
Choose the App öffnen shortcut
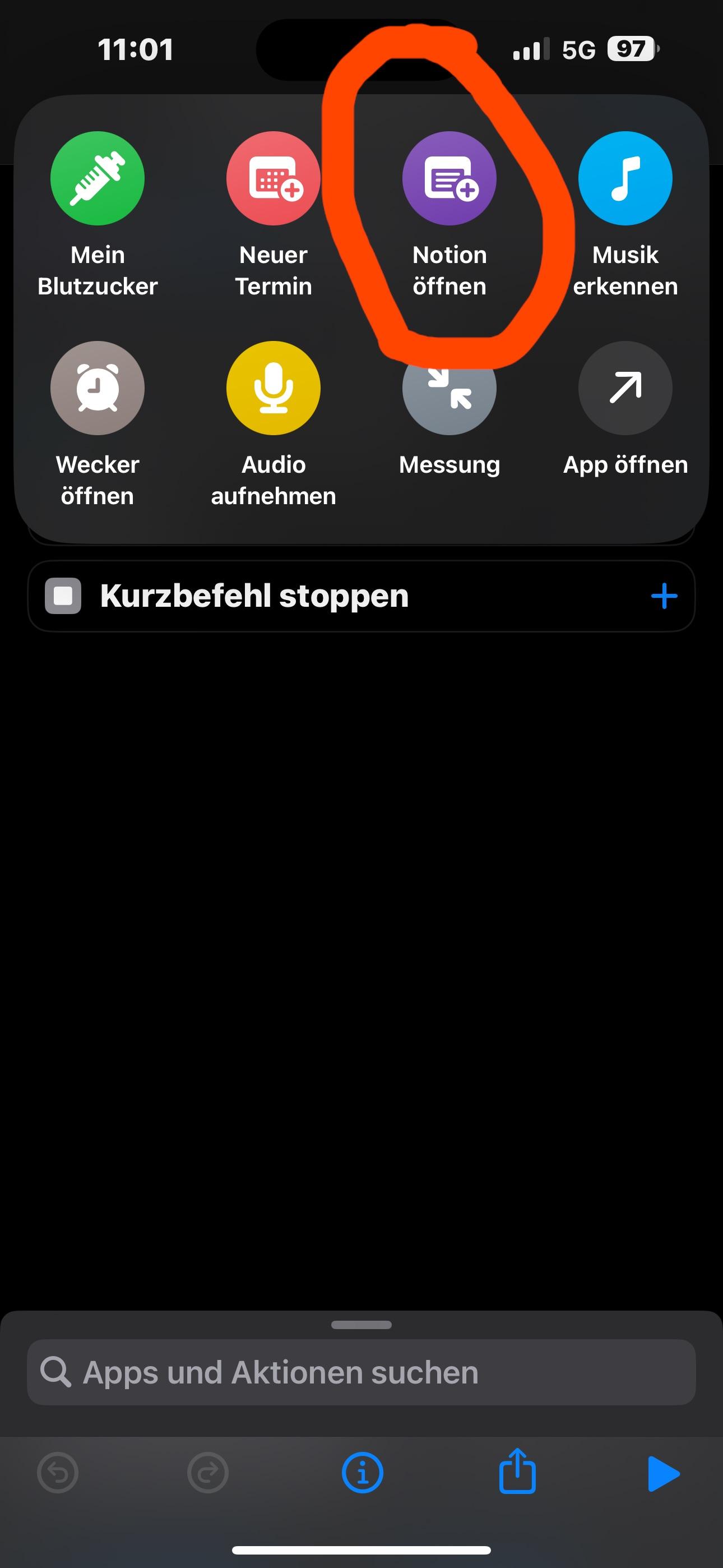[x=625, y=388]
